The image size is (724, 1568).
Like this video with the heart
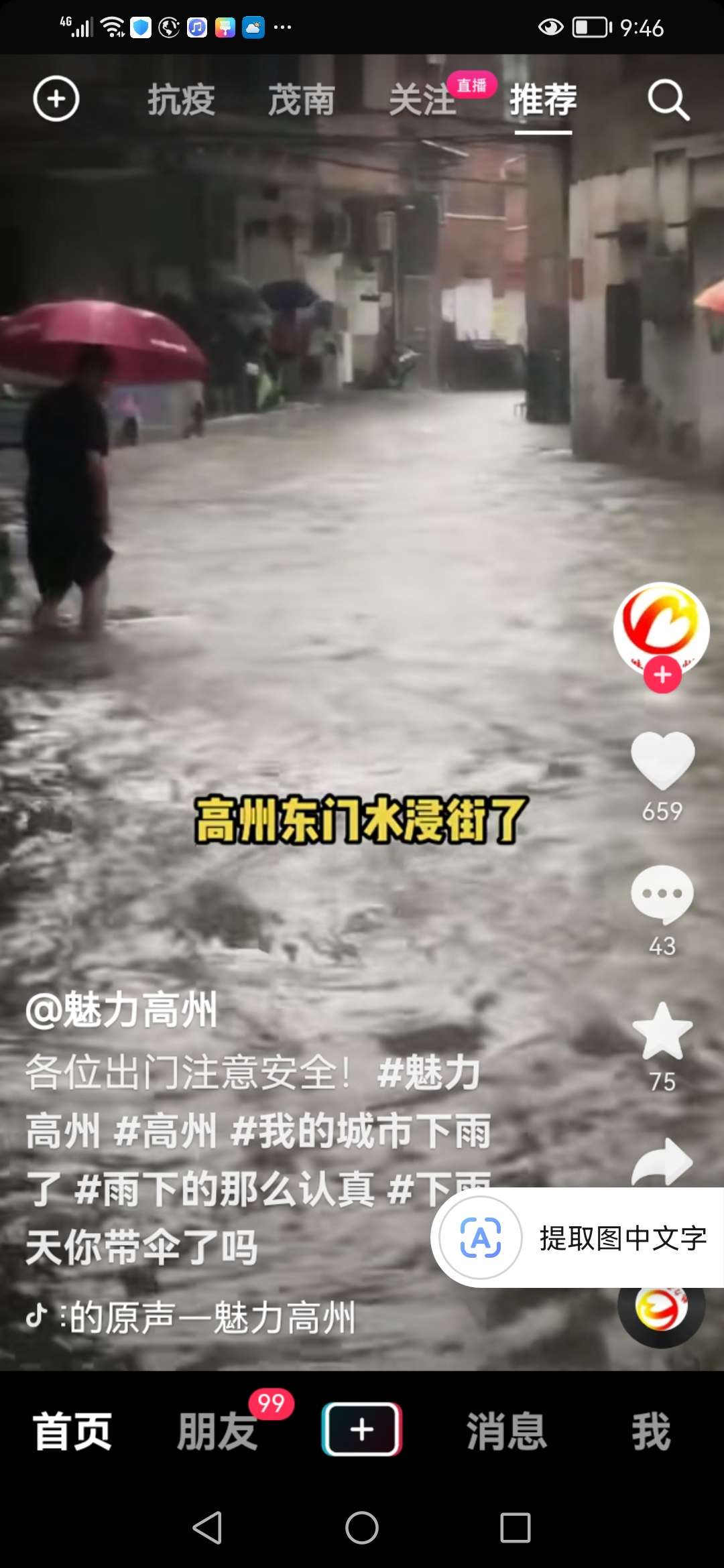[662, 761]
